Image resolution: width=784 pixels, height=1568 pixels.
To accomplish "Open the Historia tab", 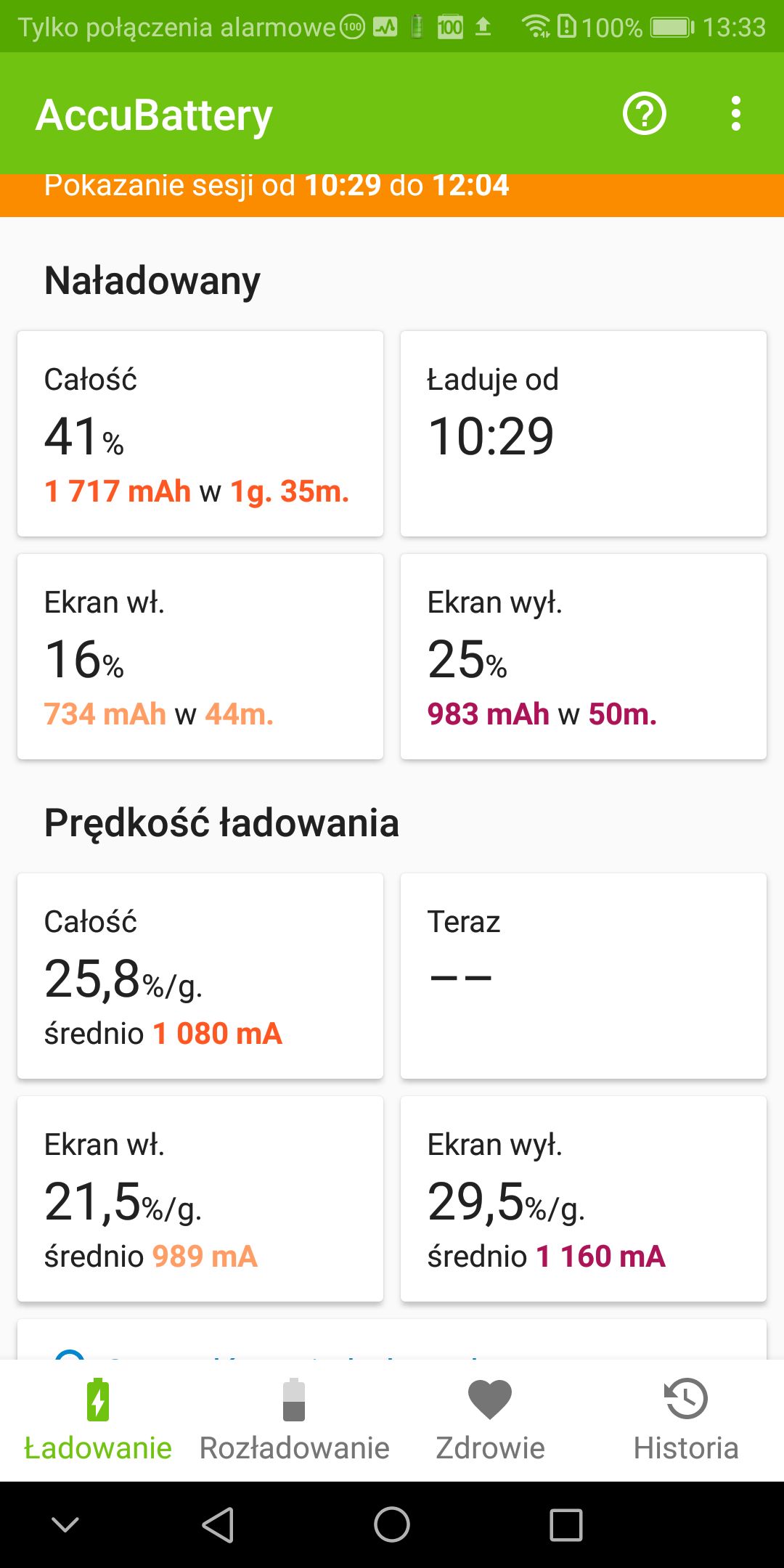I will tap(686, 1420).
